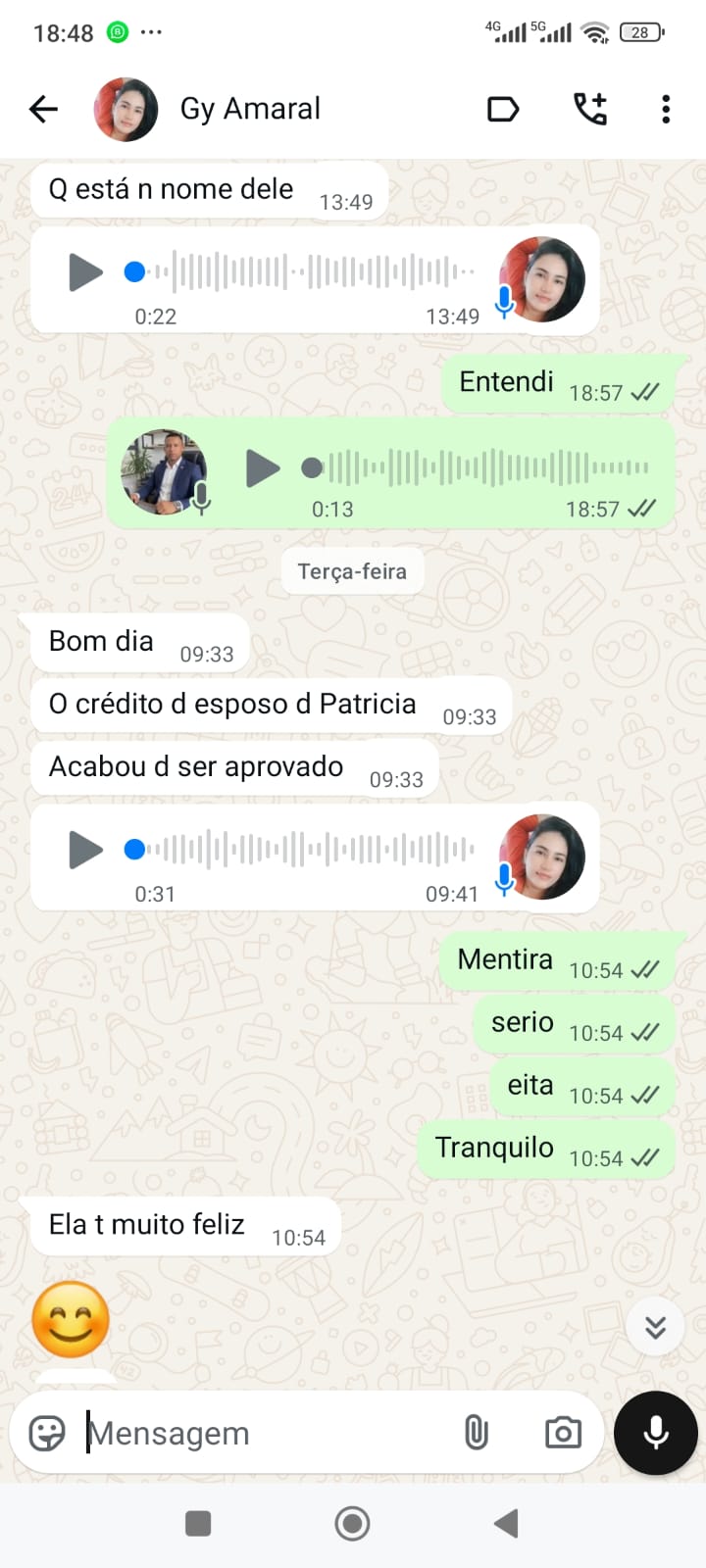Tap the microphone to record audio
Viewport: 706px width, 1568px height.
coord(655,1433)
